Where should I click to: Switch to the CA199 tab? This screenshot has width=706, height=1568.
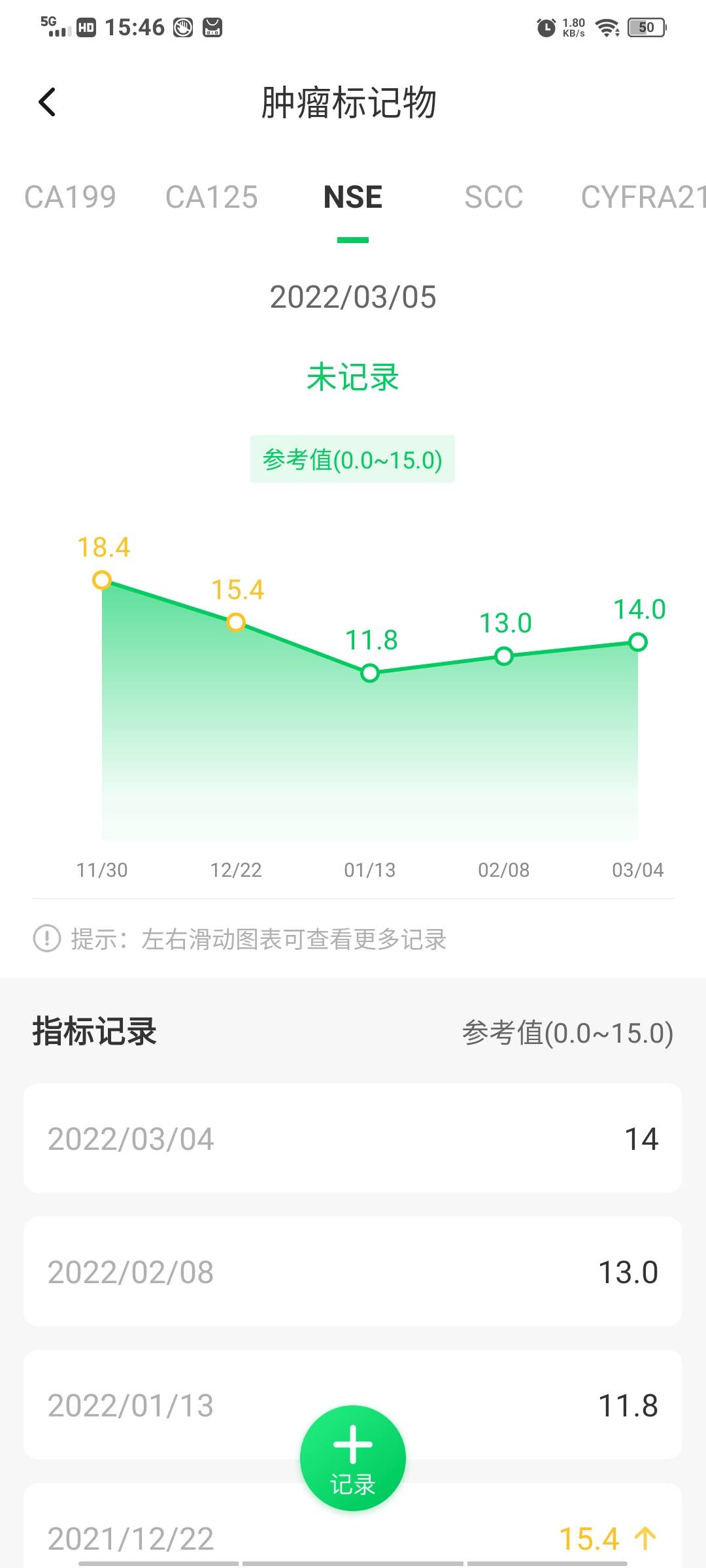pyautogui.click(x=69, y=197)
